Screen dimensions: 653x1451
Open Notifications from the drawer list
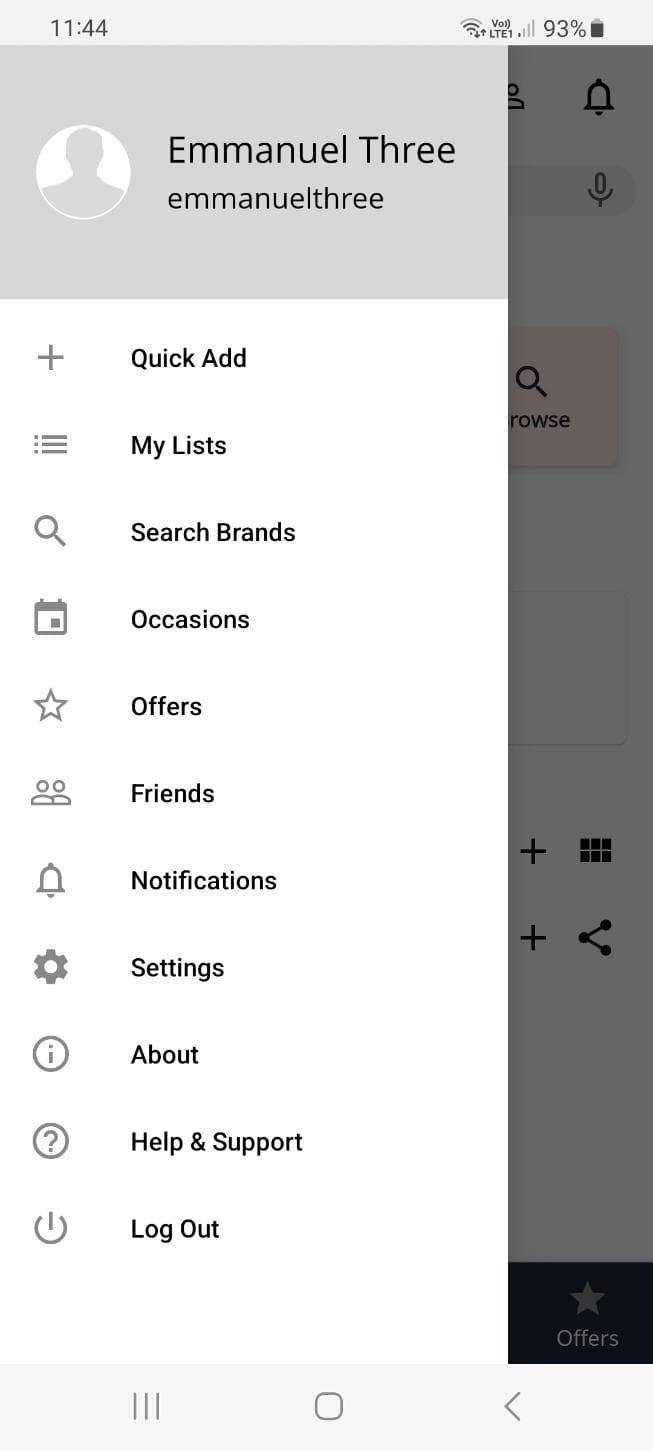(254, 880)
